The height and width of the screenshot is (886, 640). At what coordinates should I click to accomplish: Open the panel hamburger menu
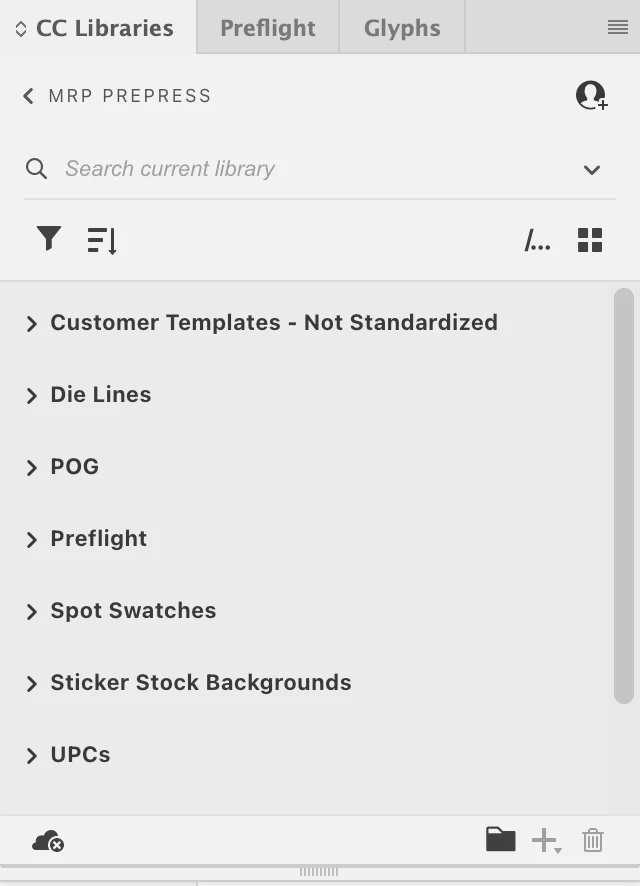618,28
